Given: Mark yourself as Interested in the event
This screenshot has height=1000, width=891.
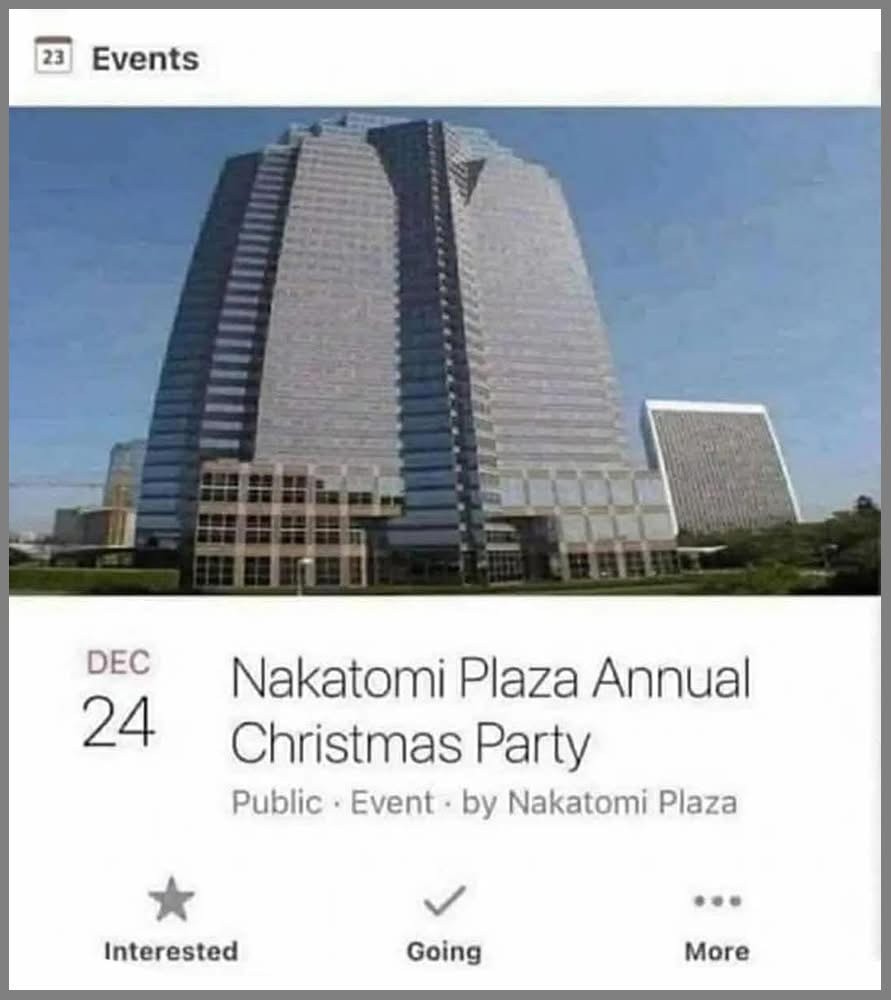Looking at the screenshot, I should pyautogui.click(x=171, y=921).
